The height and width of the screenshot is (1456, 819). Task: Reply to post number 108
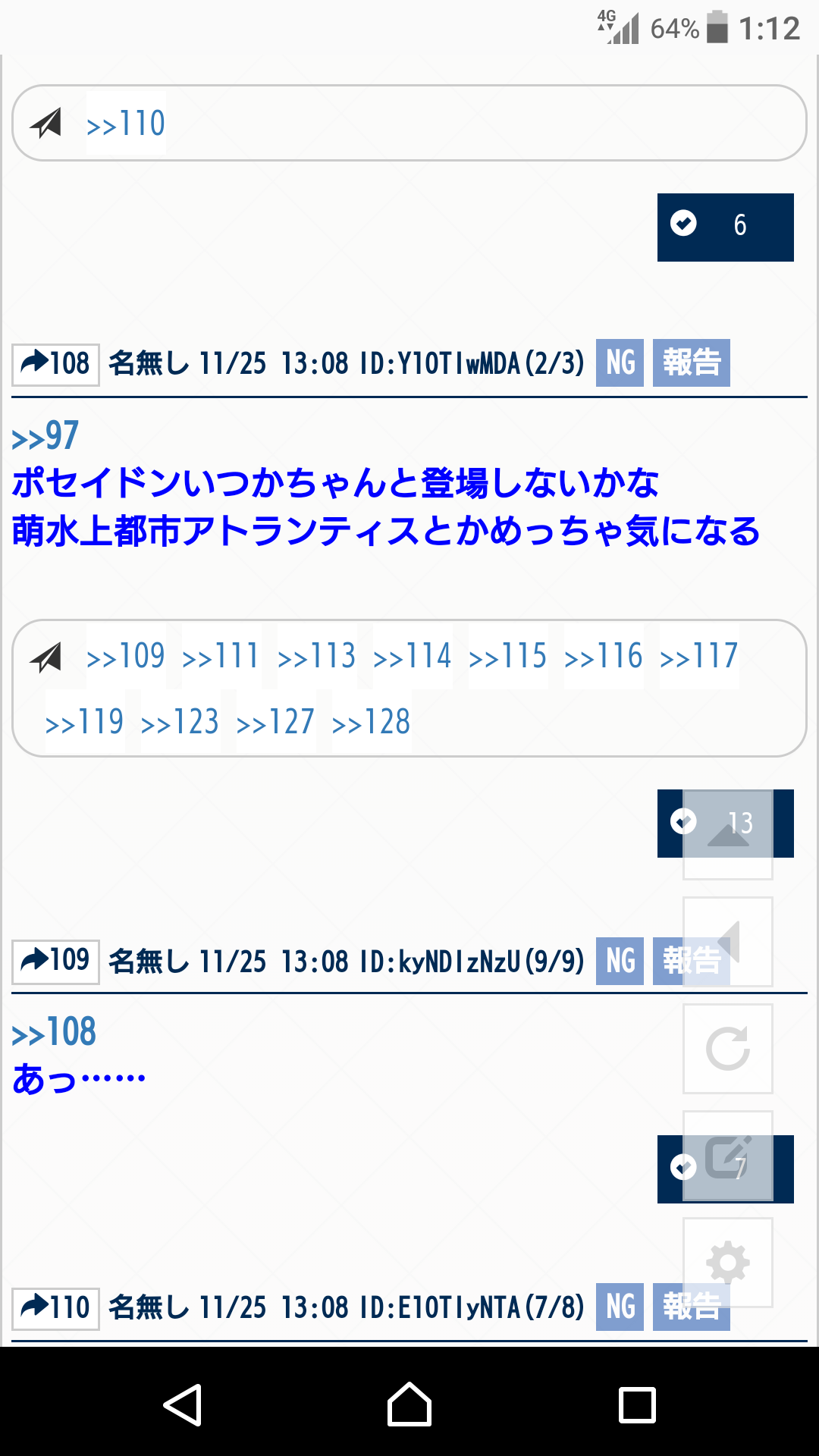point(56,364)
